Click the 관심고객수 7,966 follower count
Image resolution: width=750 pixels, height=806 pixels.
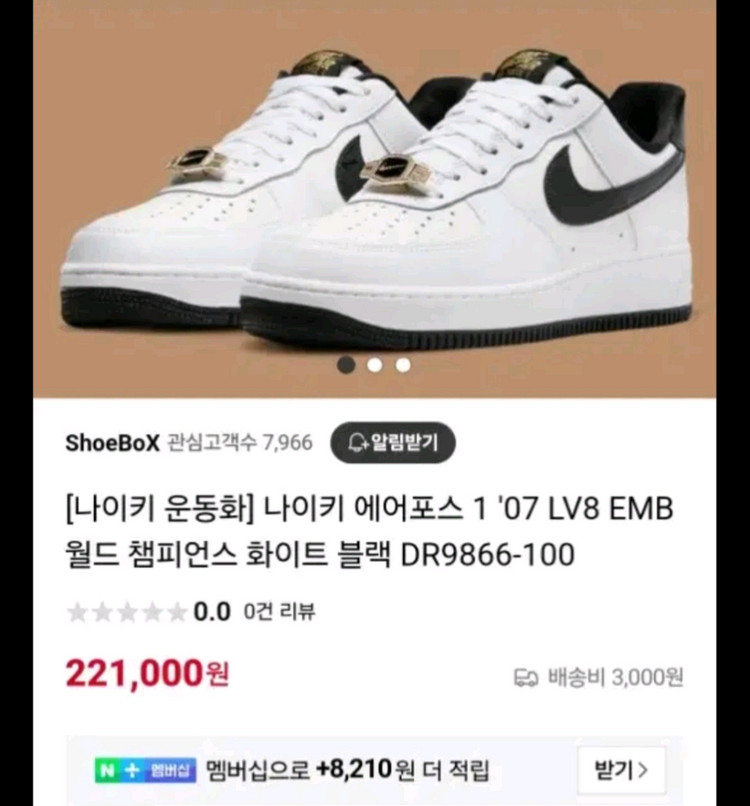236,441
